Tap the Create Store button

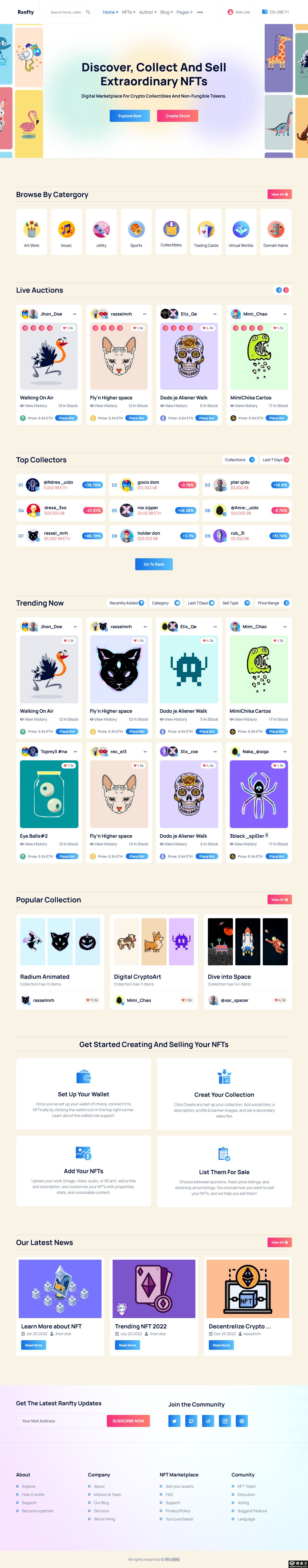tap(178, 116)
